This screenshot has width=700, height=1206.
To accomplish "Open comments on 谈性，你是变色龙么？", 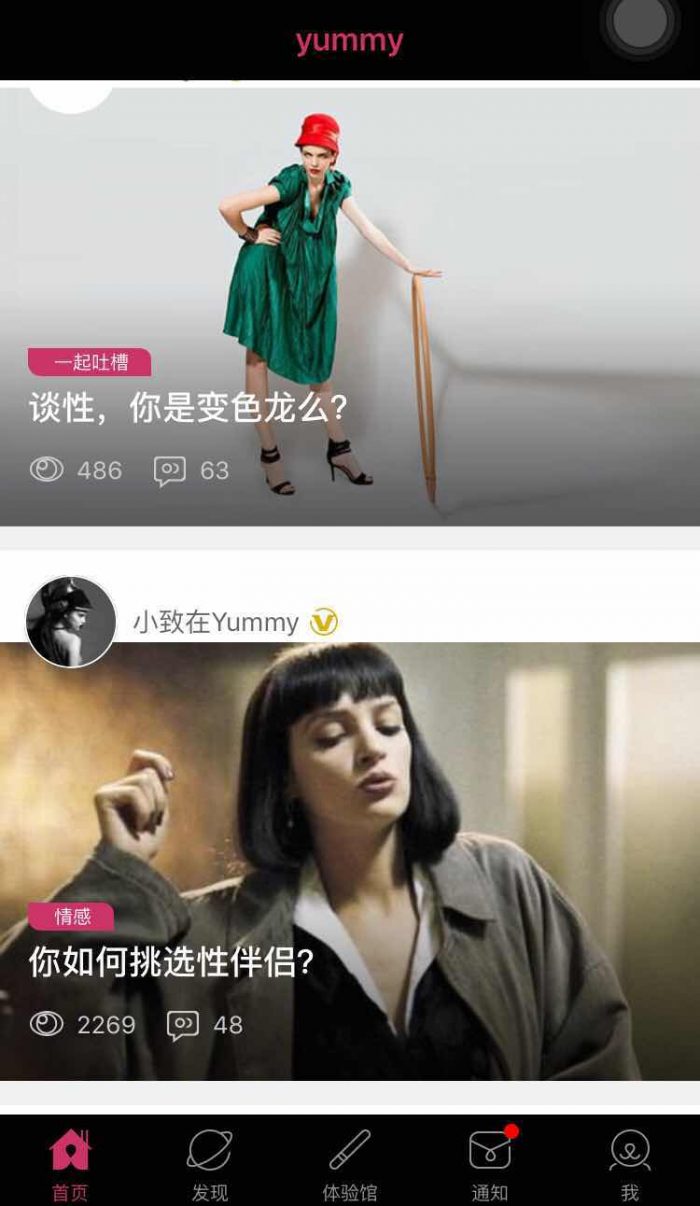I will (x=191, y=470).
